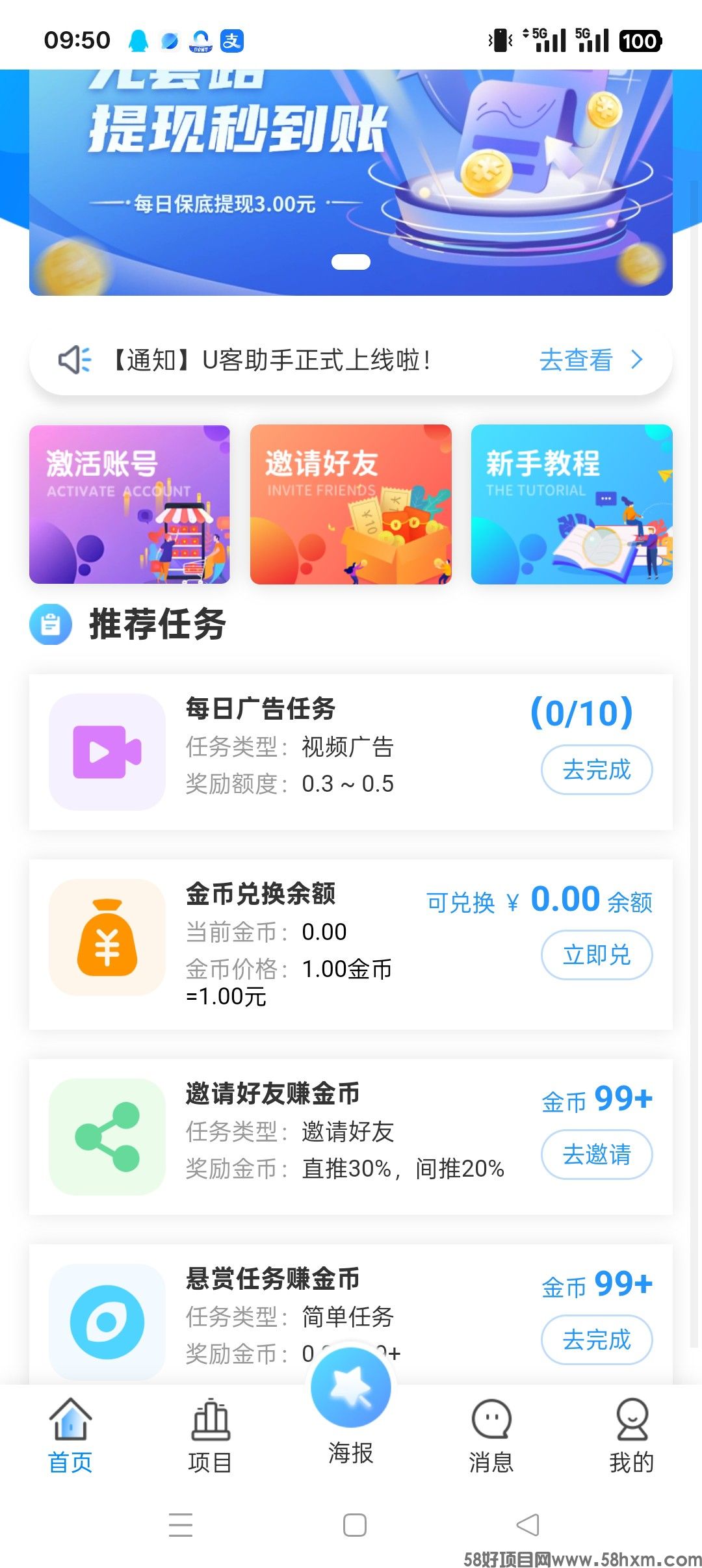Tap the 消息 message bubble icon

click(x=491, y=1420)
